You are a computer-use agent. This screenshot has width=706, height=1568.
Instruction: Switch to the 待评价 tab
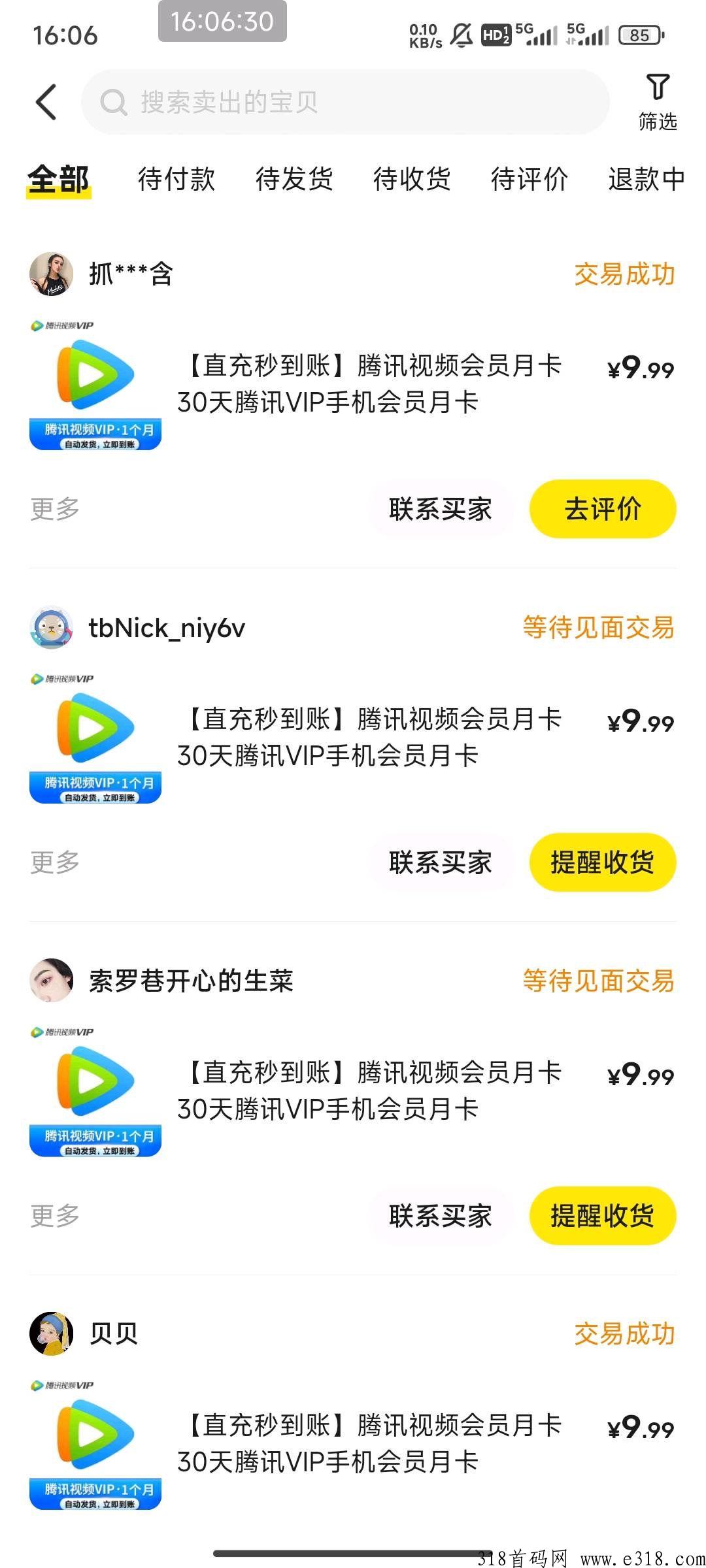pos(529,179)
